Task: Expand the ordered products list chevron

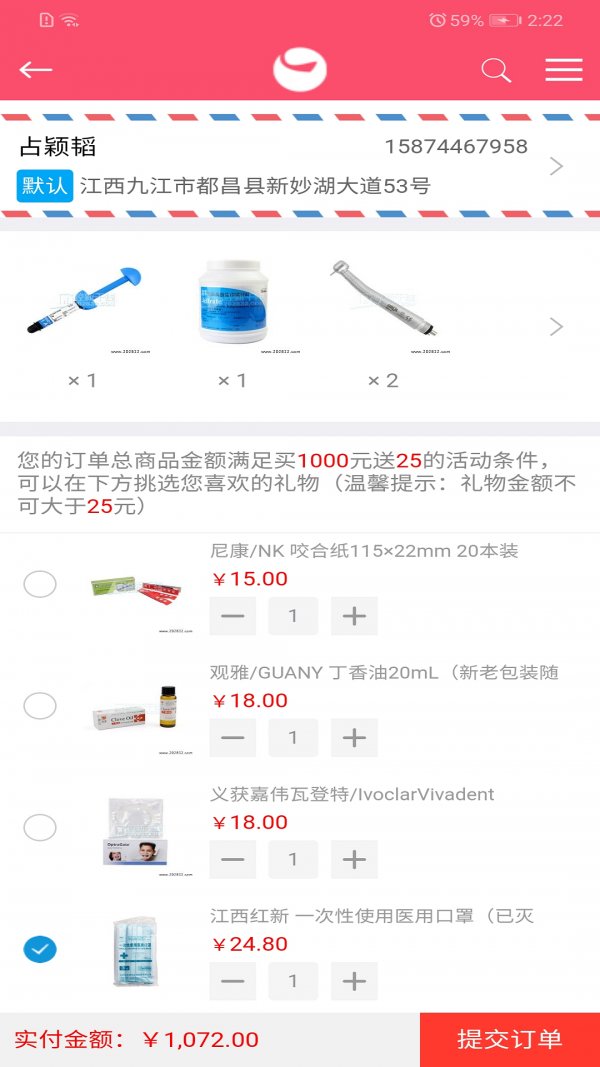Action: coord(556,327)
